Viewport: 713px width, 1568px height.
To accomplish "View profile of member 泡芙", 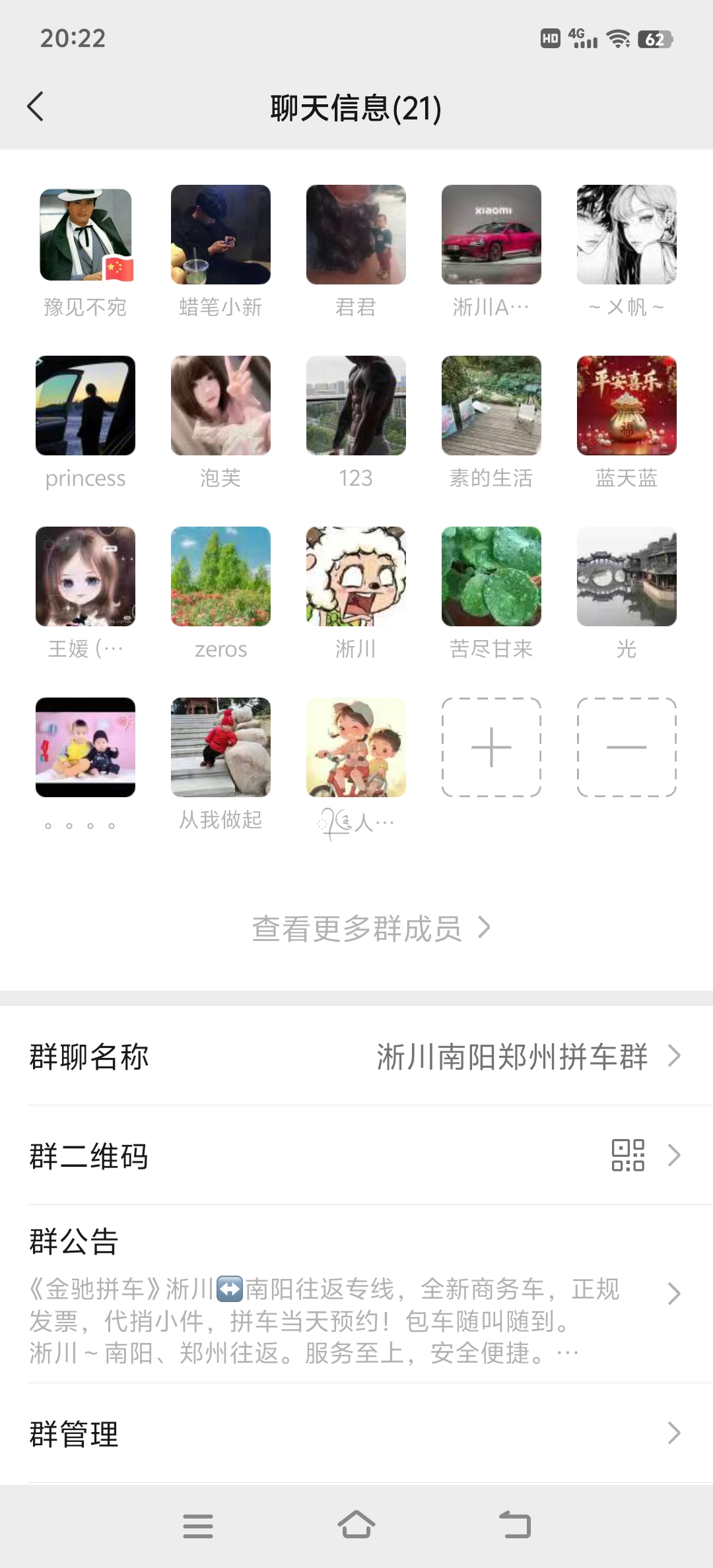I will 221,406.
